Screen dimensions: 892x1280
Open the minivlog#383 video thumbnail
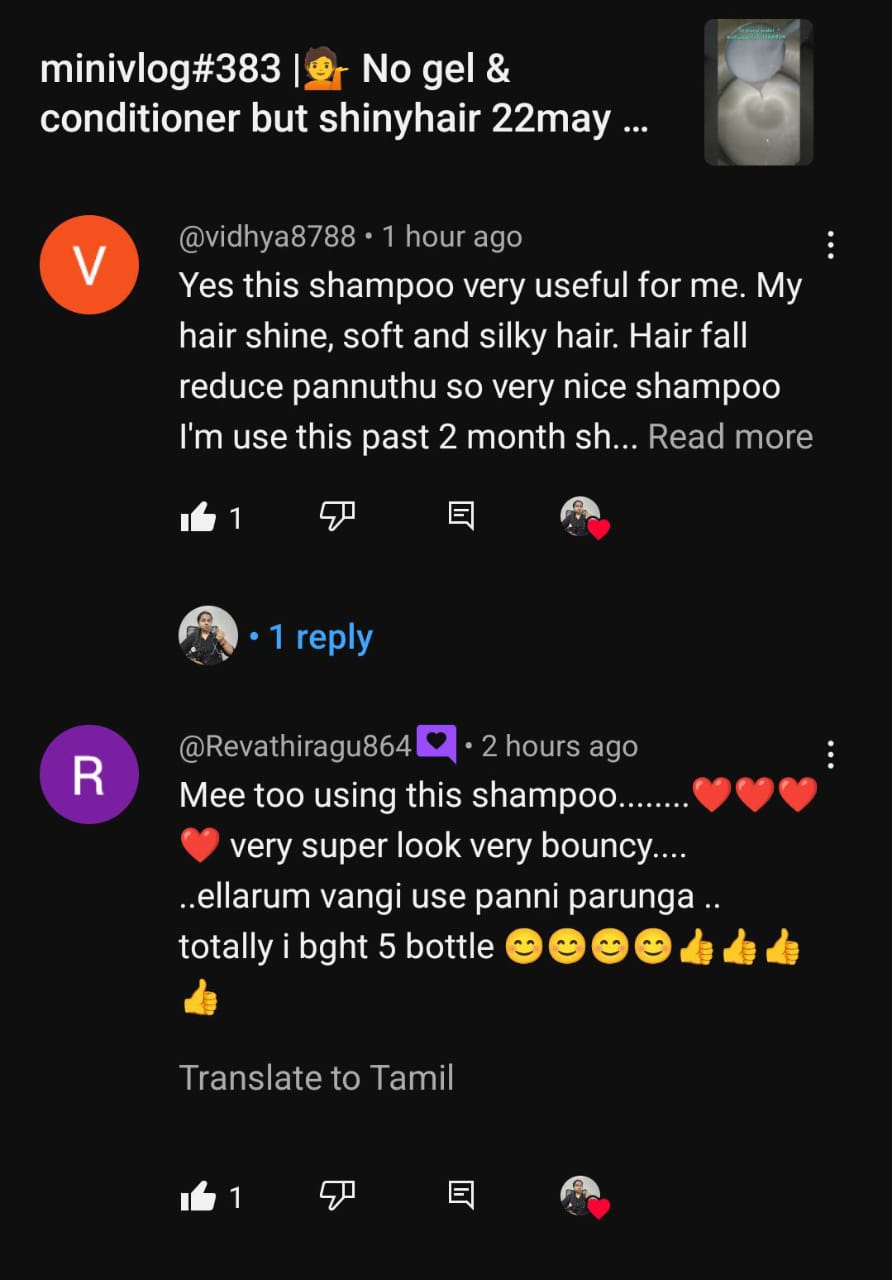click(758, 92)
